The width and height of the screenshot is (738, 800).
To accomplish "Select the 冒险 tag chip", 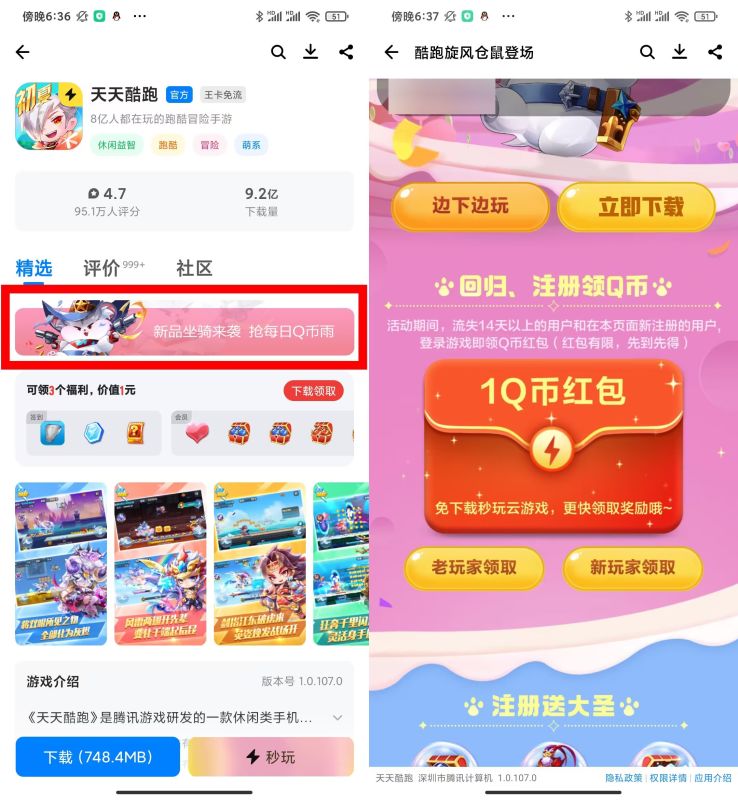I will 210,145.
